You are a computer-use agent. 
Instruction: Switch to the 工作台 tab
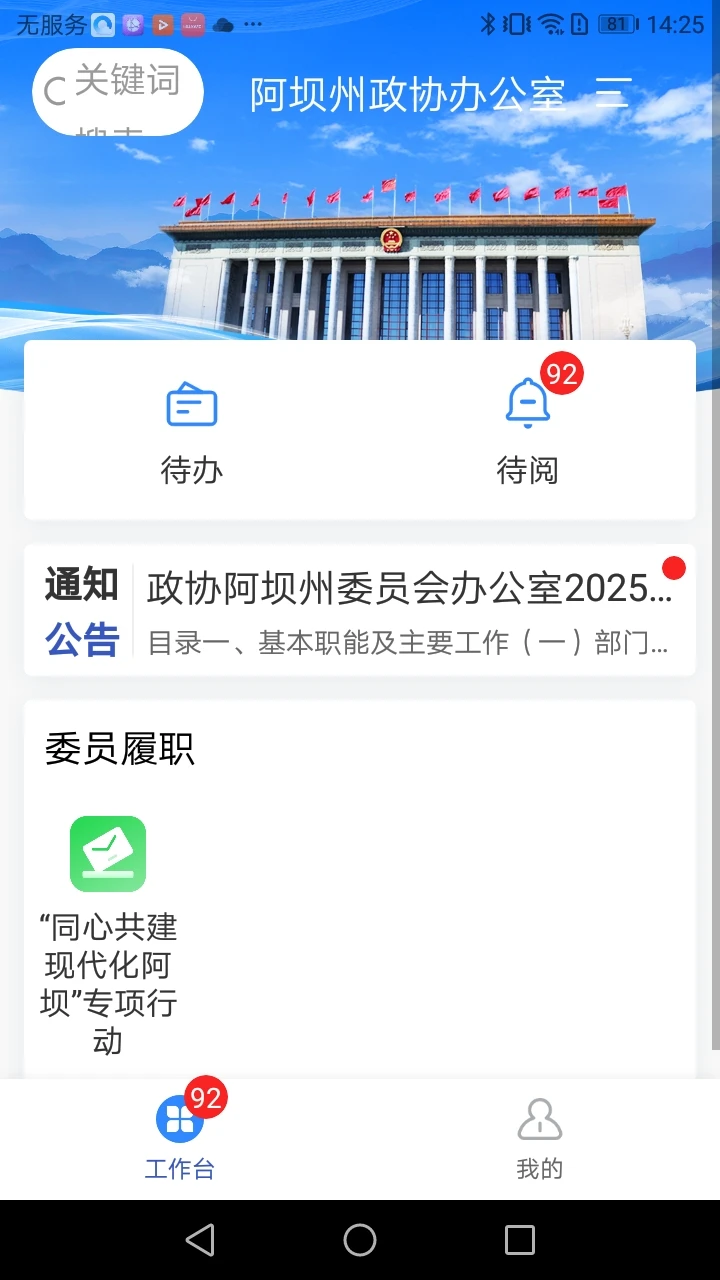point(180,1138)
